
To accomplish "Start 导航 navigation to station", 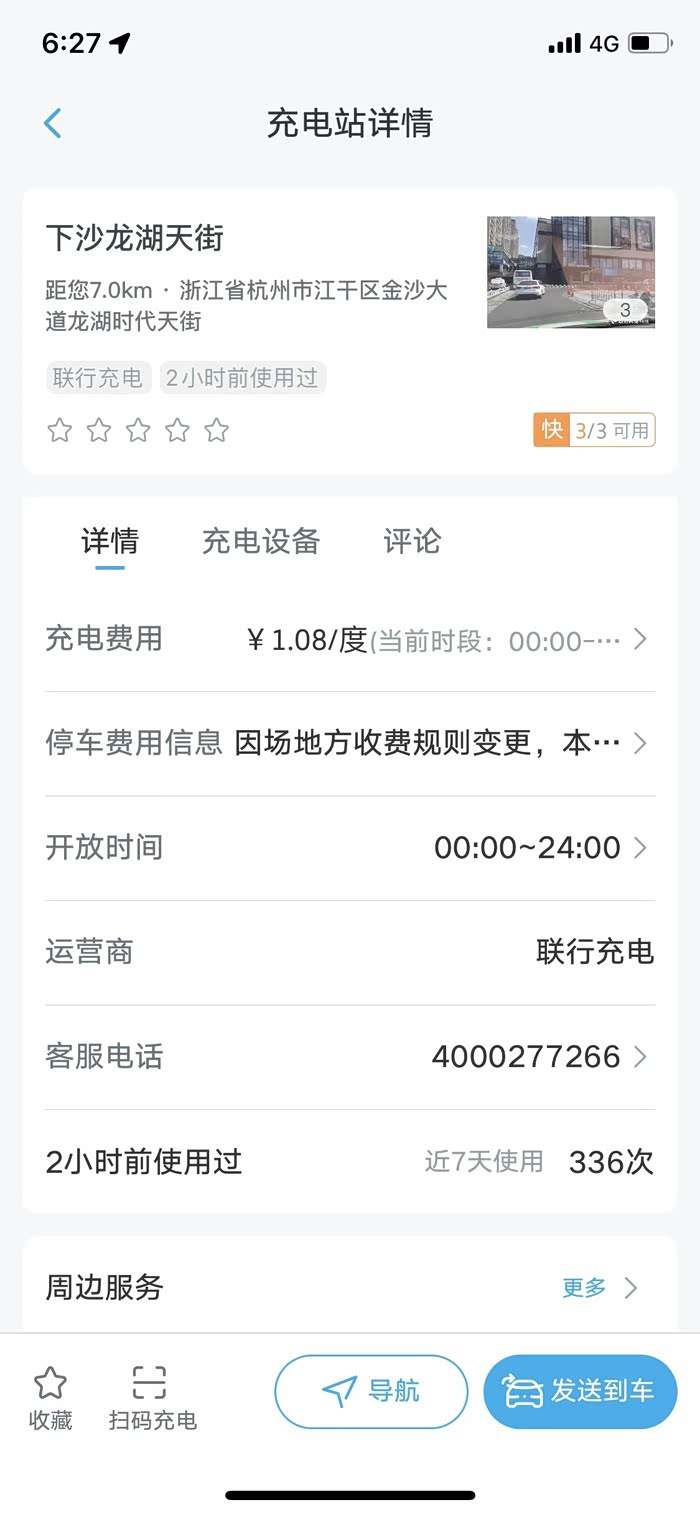I will pyautogui.click(x=371, y=1391).
